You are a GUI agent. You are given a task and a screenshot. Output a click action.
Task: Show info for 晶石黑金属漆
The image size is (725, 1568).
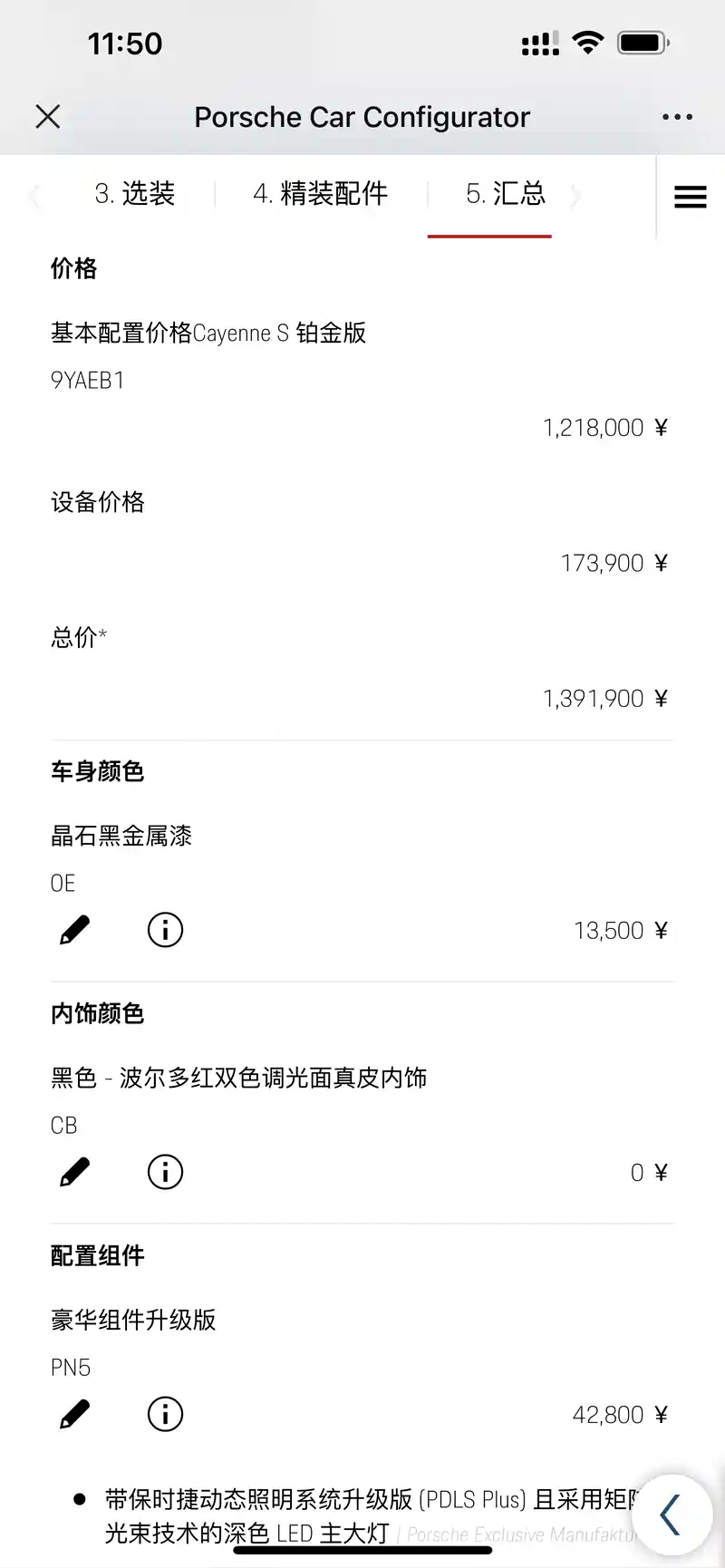pyautogui.click(x=165, y=930)
